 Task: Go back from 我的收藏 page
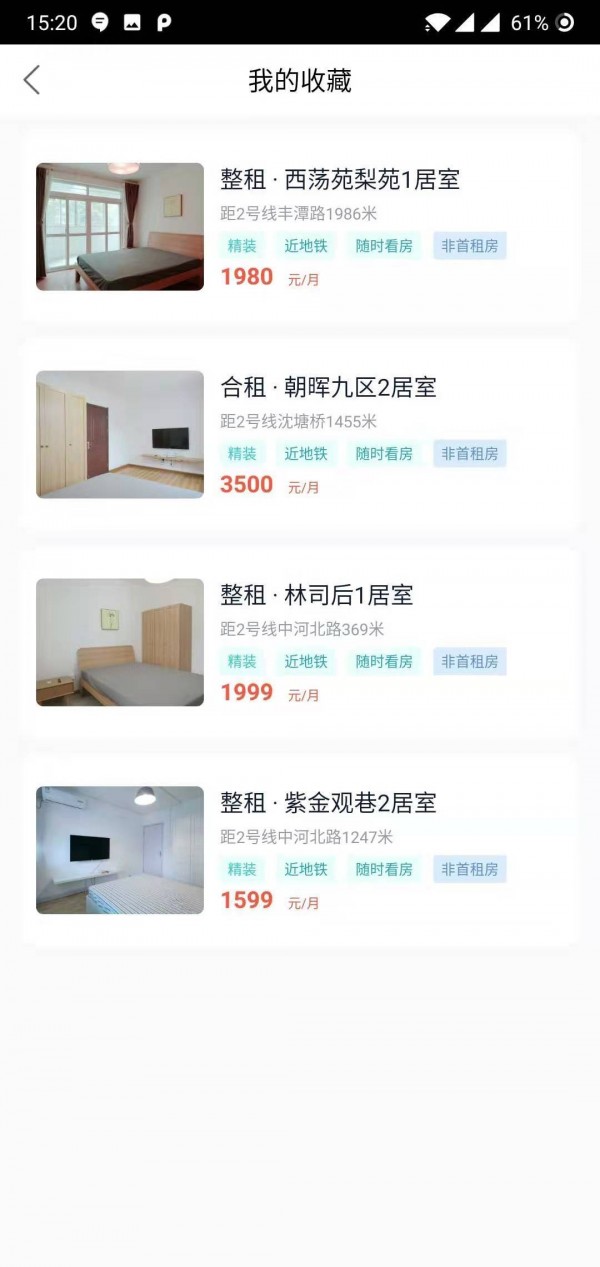32,80
